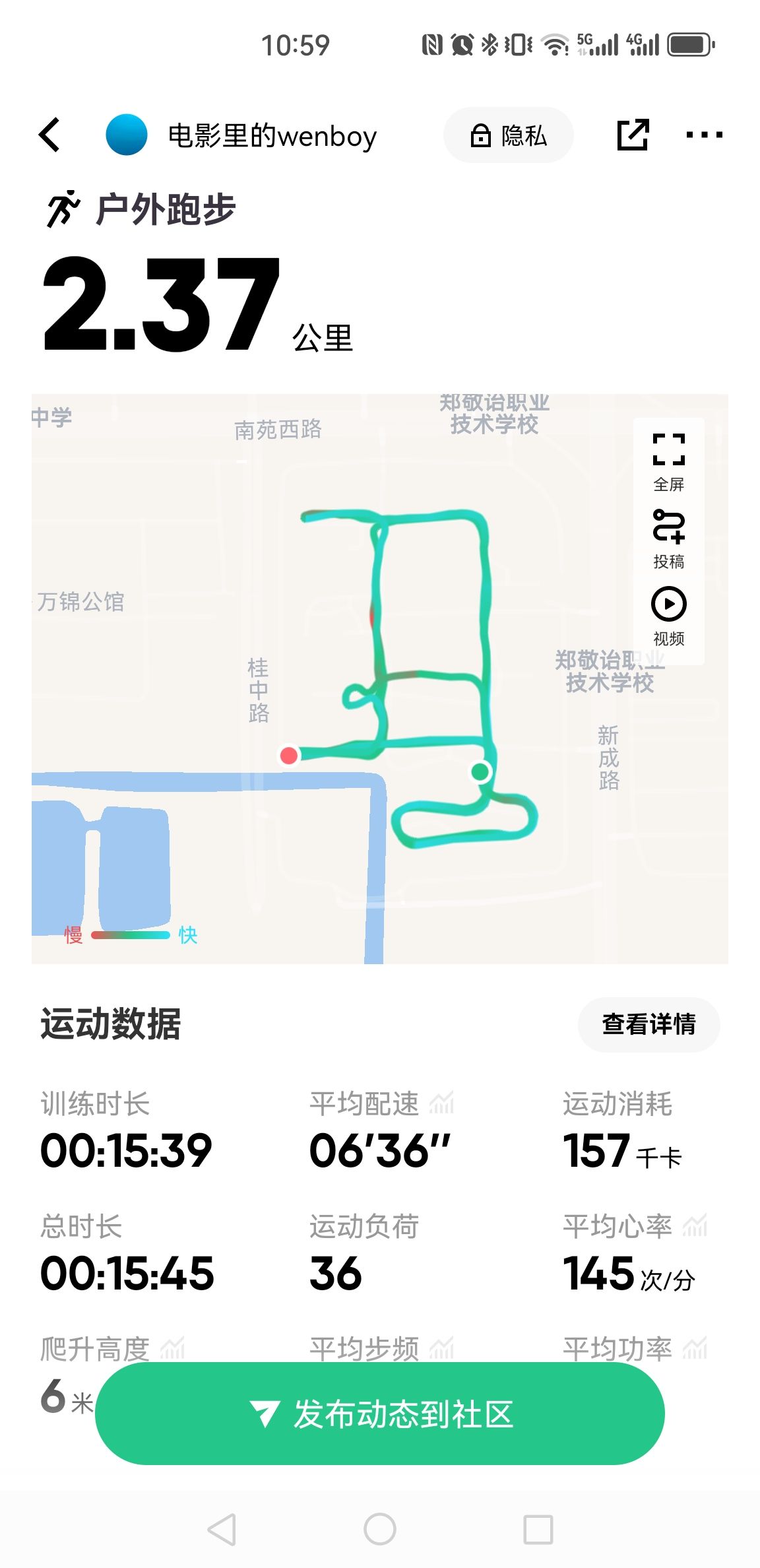This screenshot has width=760, height=1568.
Task: Open the three-dot overflow menu
Action: coord(704,135)
